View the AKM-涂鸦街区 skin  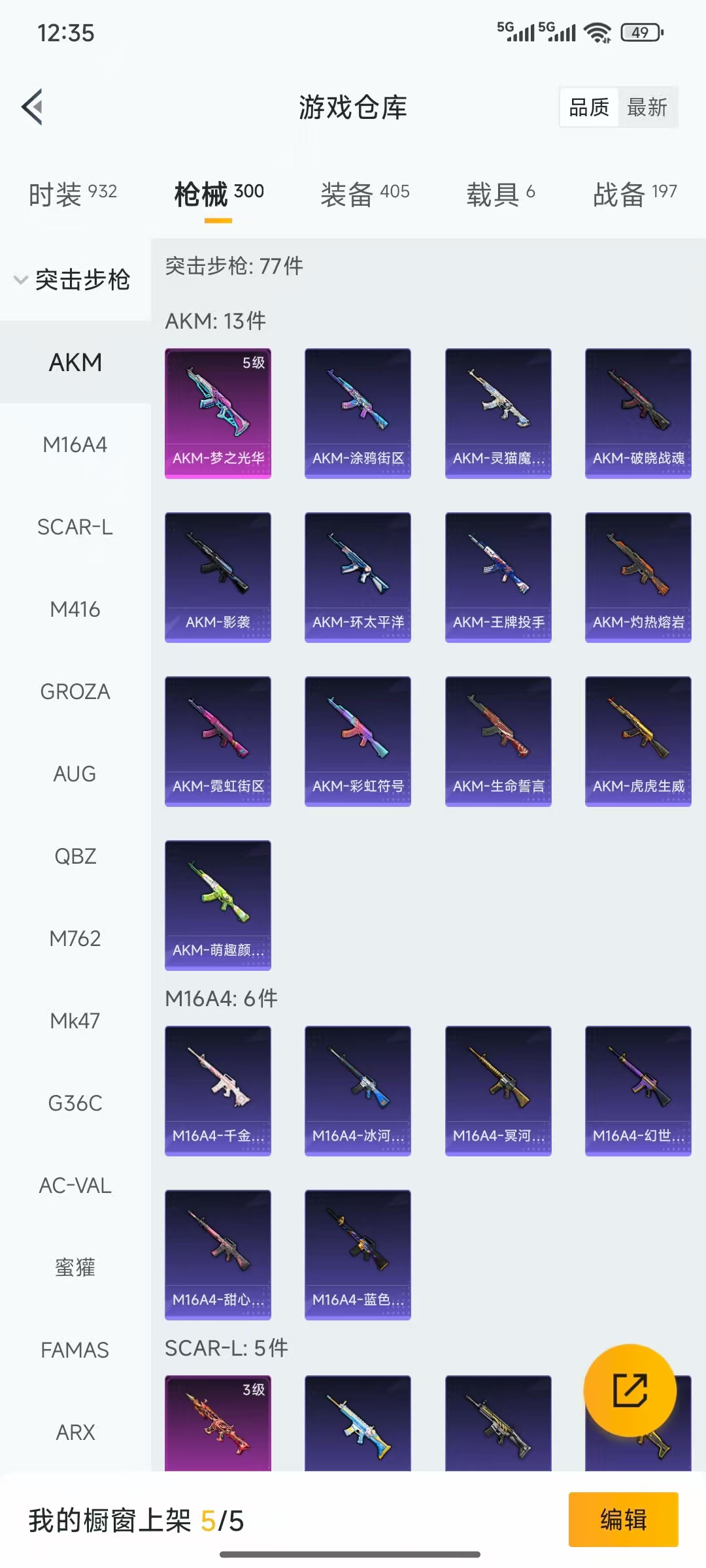coord(358,413)
